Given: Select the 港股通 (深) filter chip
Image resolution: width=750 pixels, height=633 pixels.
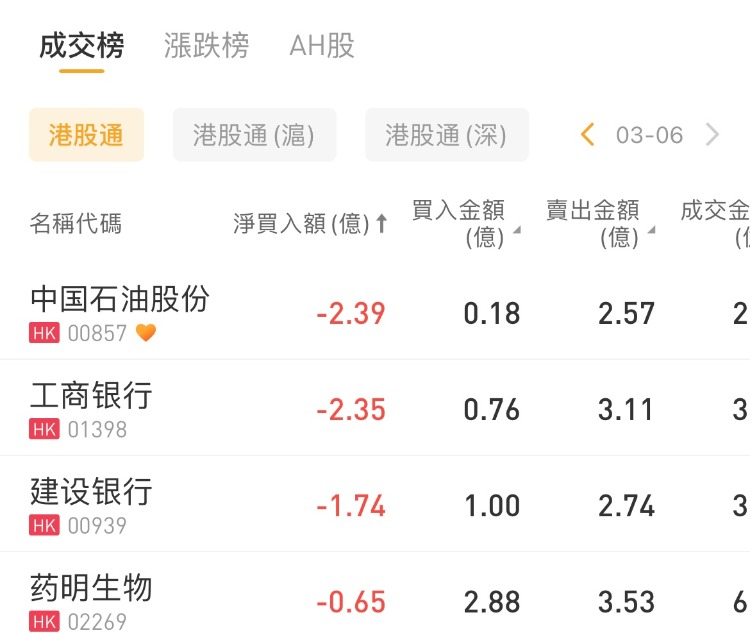Looking at the screenshot, I should (x=446, y=135).
